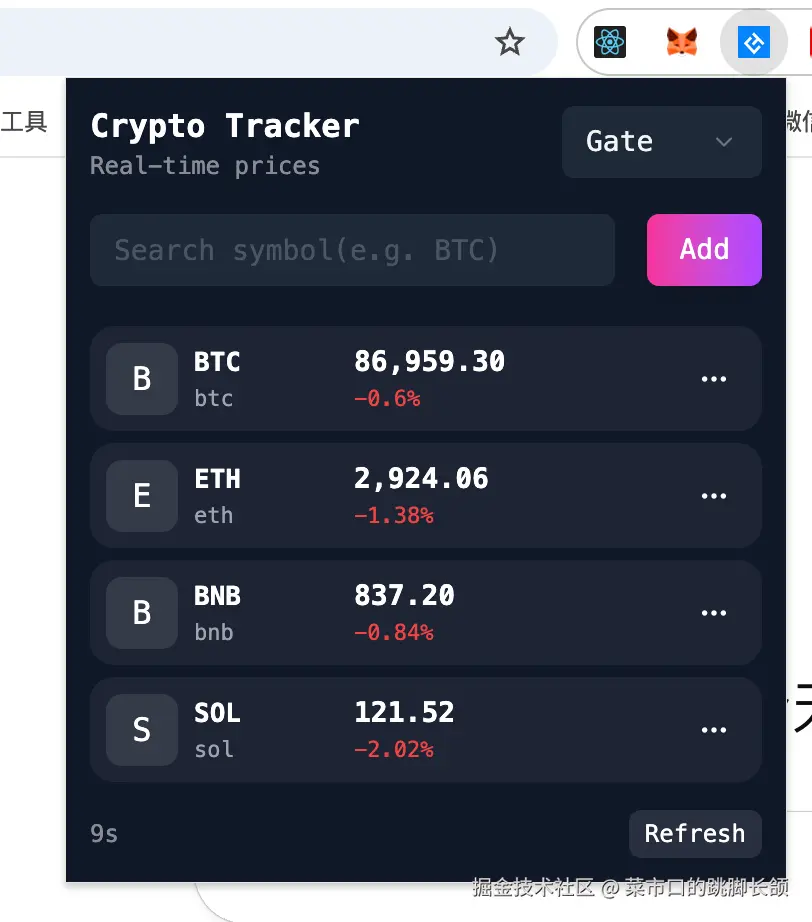Screen dimensions: 812x922
Task: Open the BTC row options menu
Action: tap(713, 379)
